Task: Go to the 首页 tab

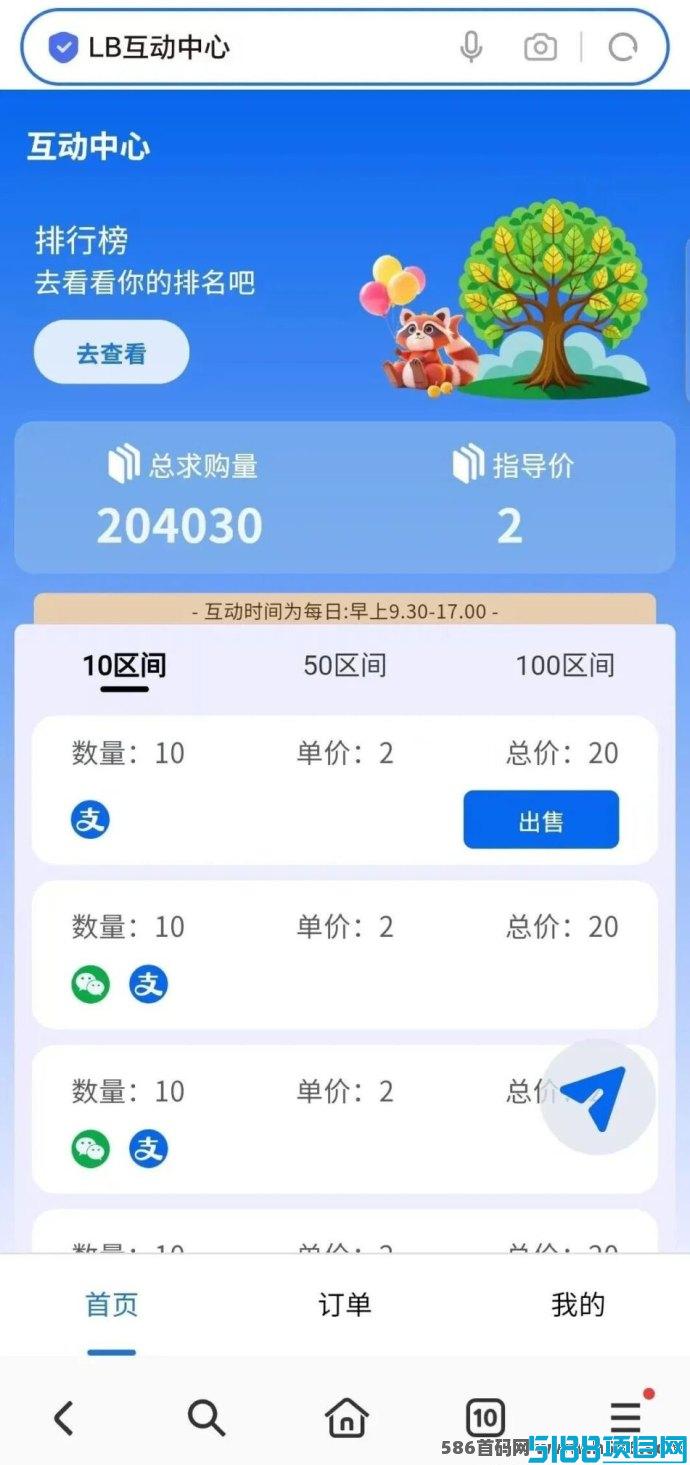Action: click(x=111, y=1305)
